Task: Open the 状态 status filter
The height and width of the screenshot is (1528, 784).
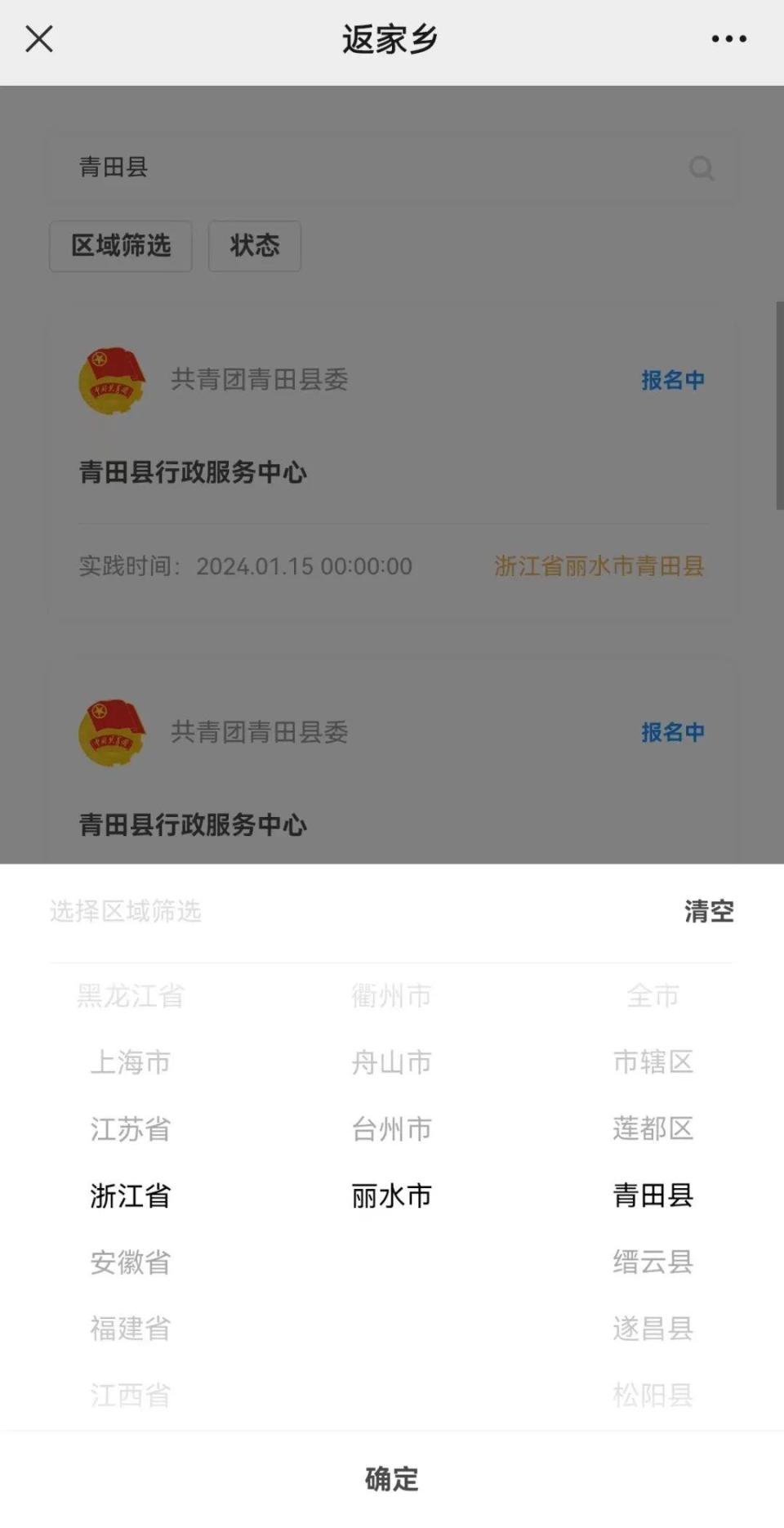Action: [x=254, y=246]
